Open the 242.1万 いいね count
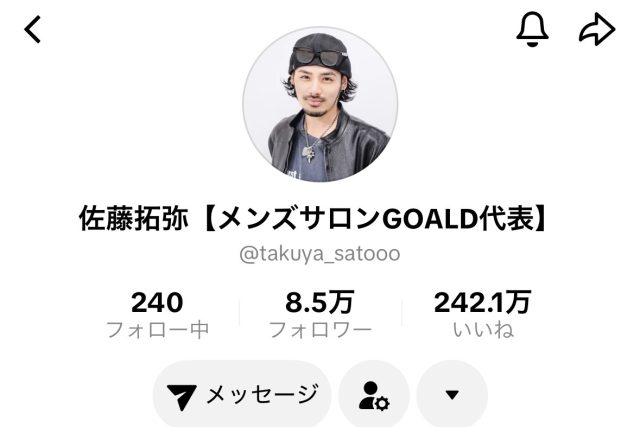Screen dimensions: 640x427 (483, 314)
